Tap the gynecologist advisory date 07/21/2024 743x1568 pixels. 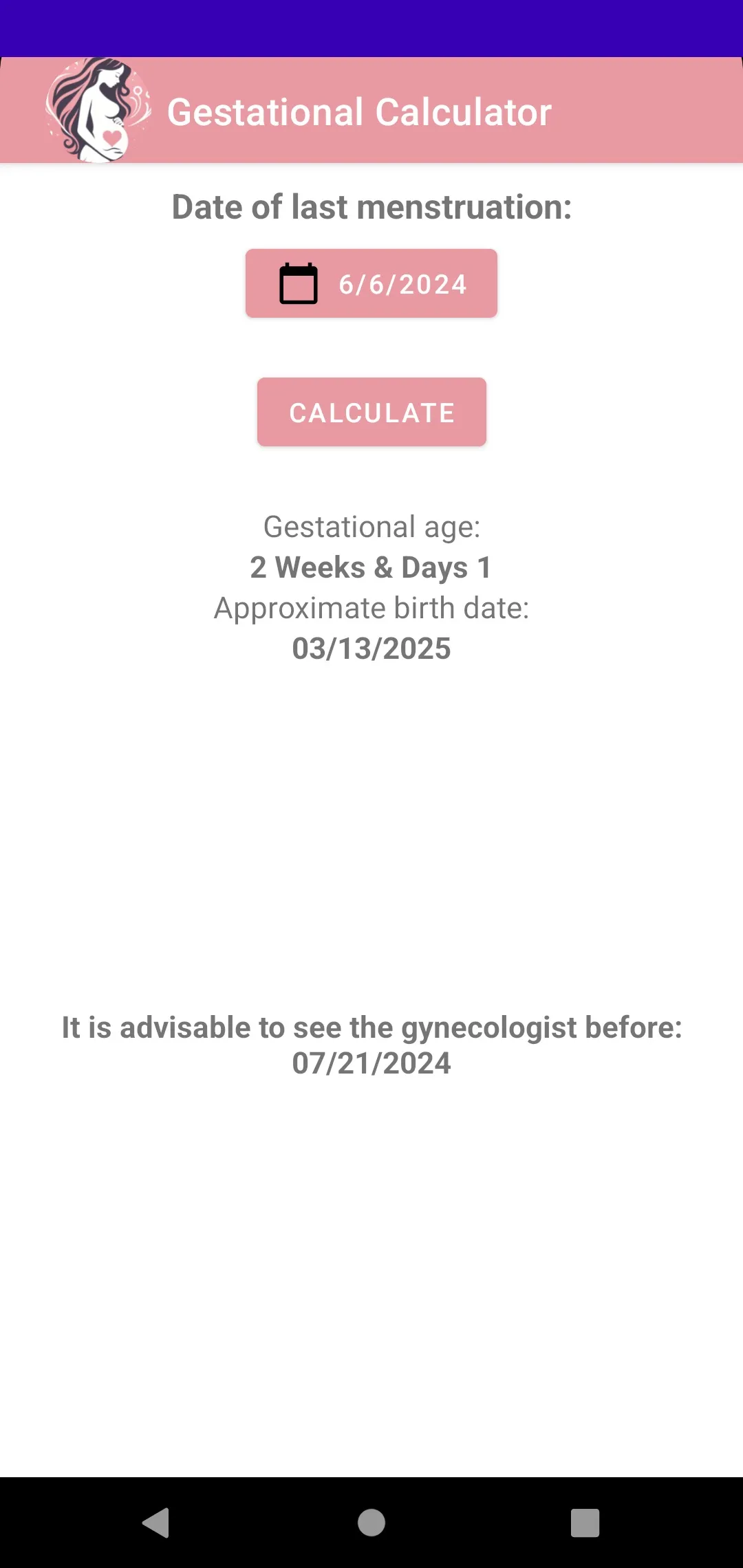(x=371, y=1063)
